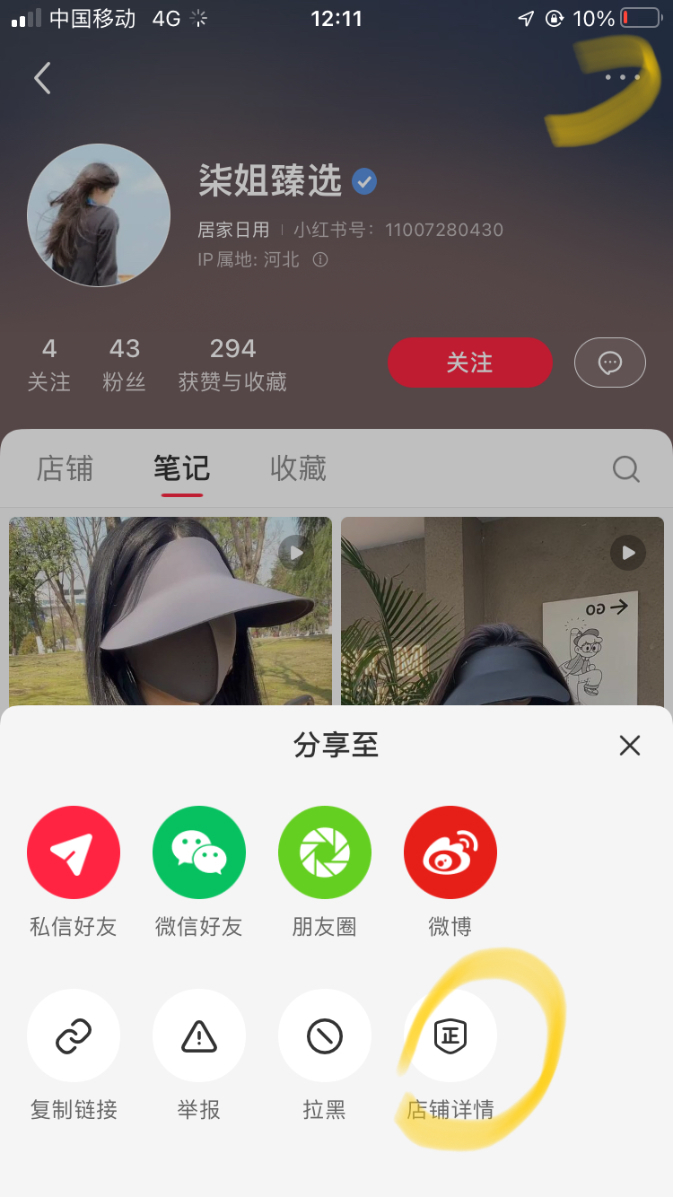673x1197 pixels.
Task: Open 店铺详情 store details
Action: 450,1036
